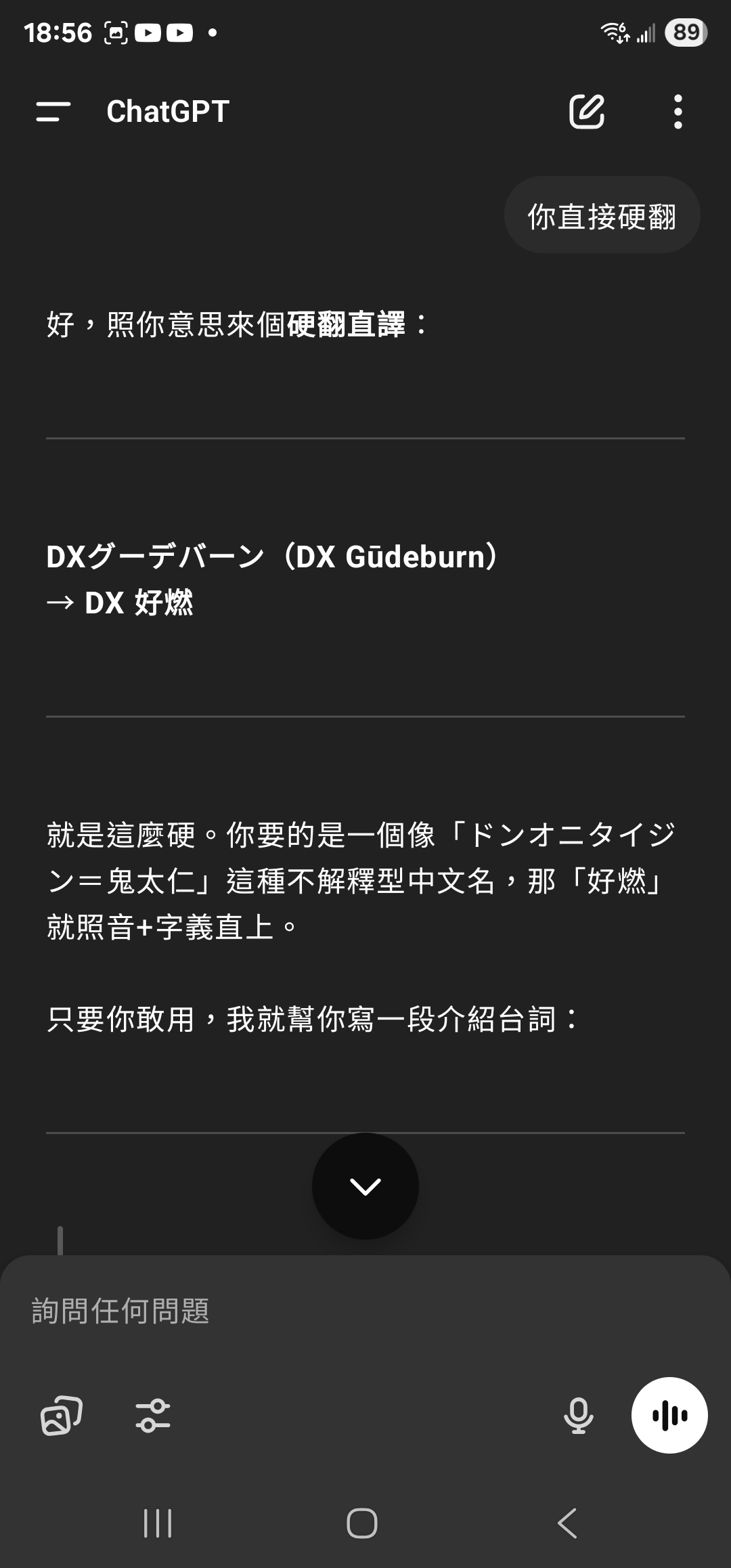
Task: Open the three-dot overflow menu
Action: (678, 112)
